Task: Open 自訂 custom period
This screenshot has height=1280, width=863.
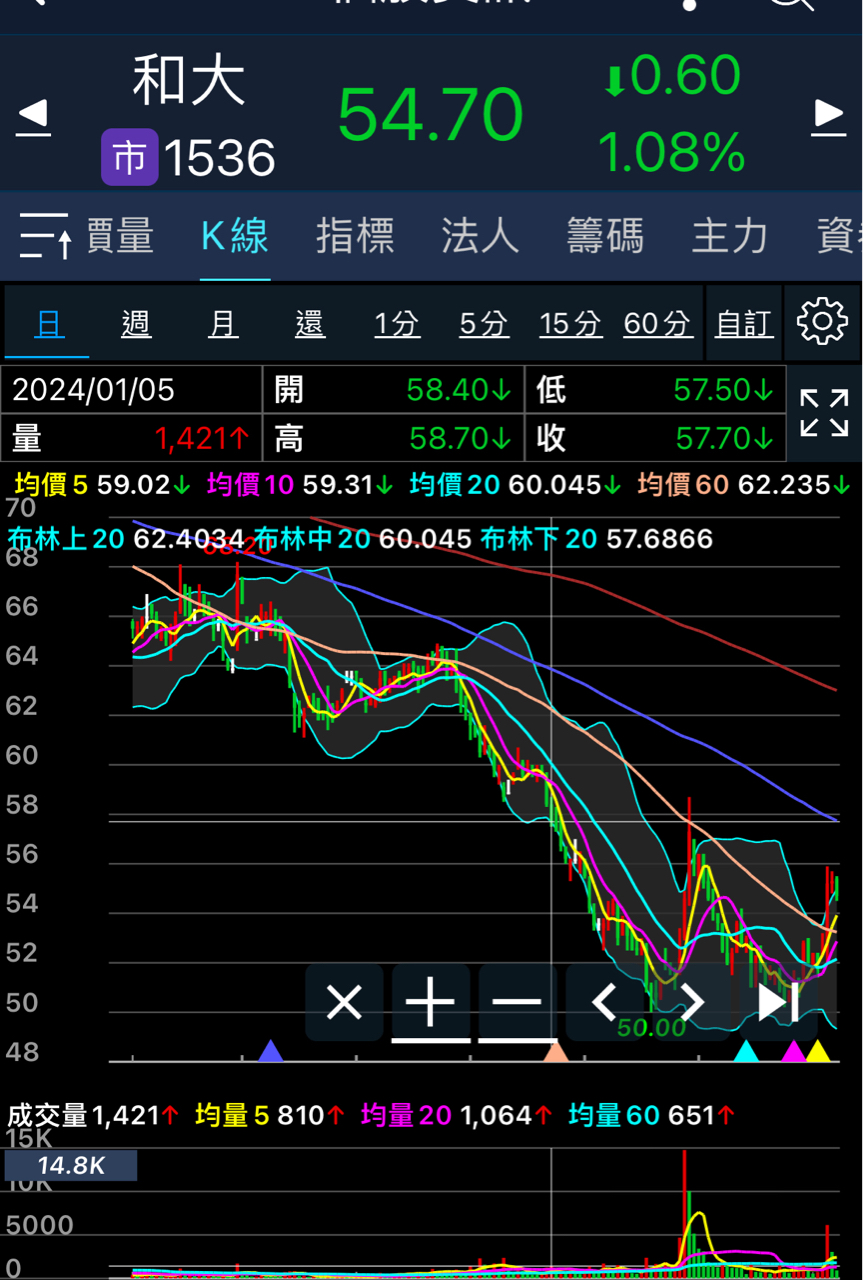Action: [744, 324]
